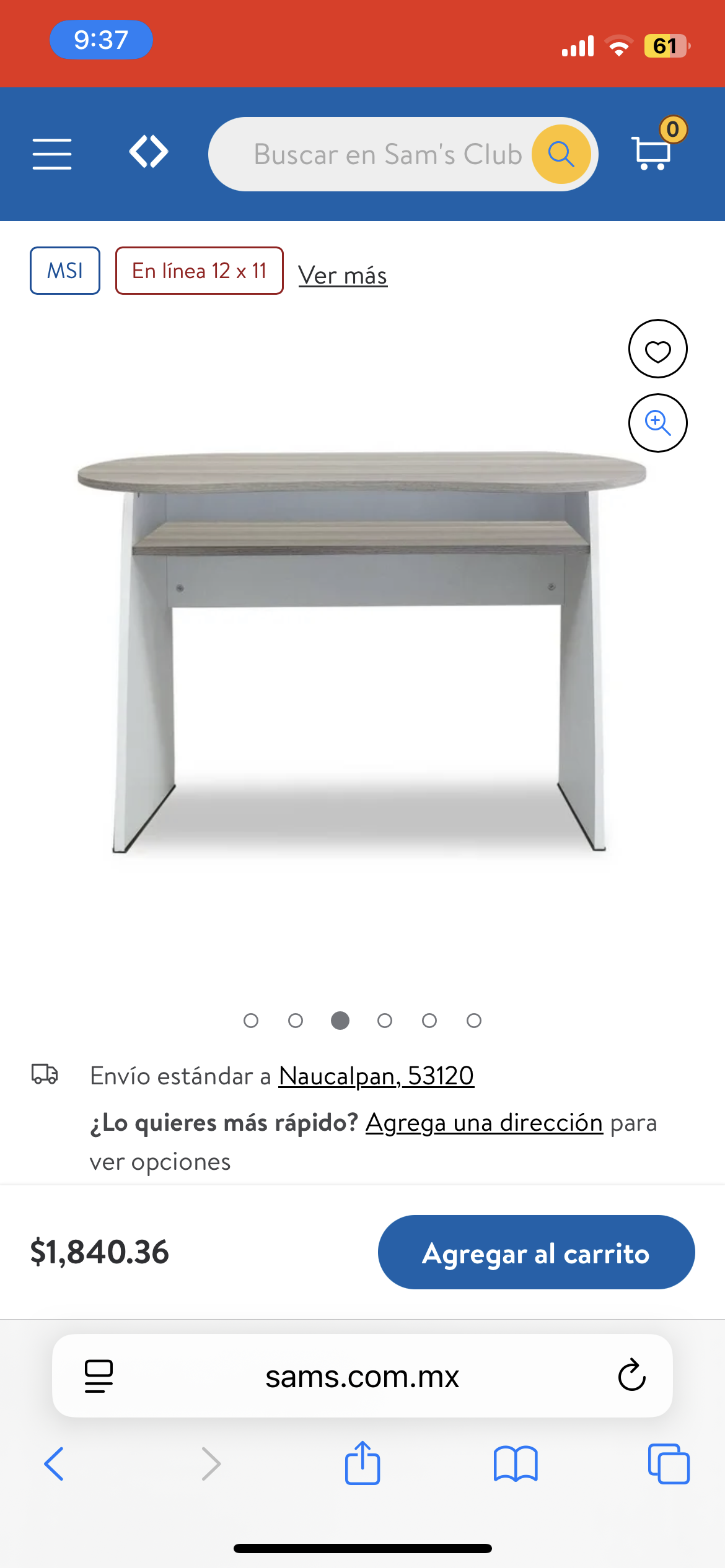The height and width of the screenshot is (1568, 725).
Task: Tap the yellow search magnifier button
Action: (561, 154)
